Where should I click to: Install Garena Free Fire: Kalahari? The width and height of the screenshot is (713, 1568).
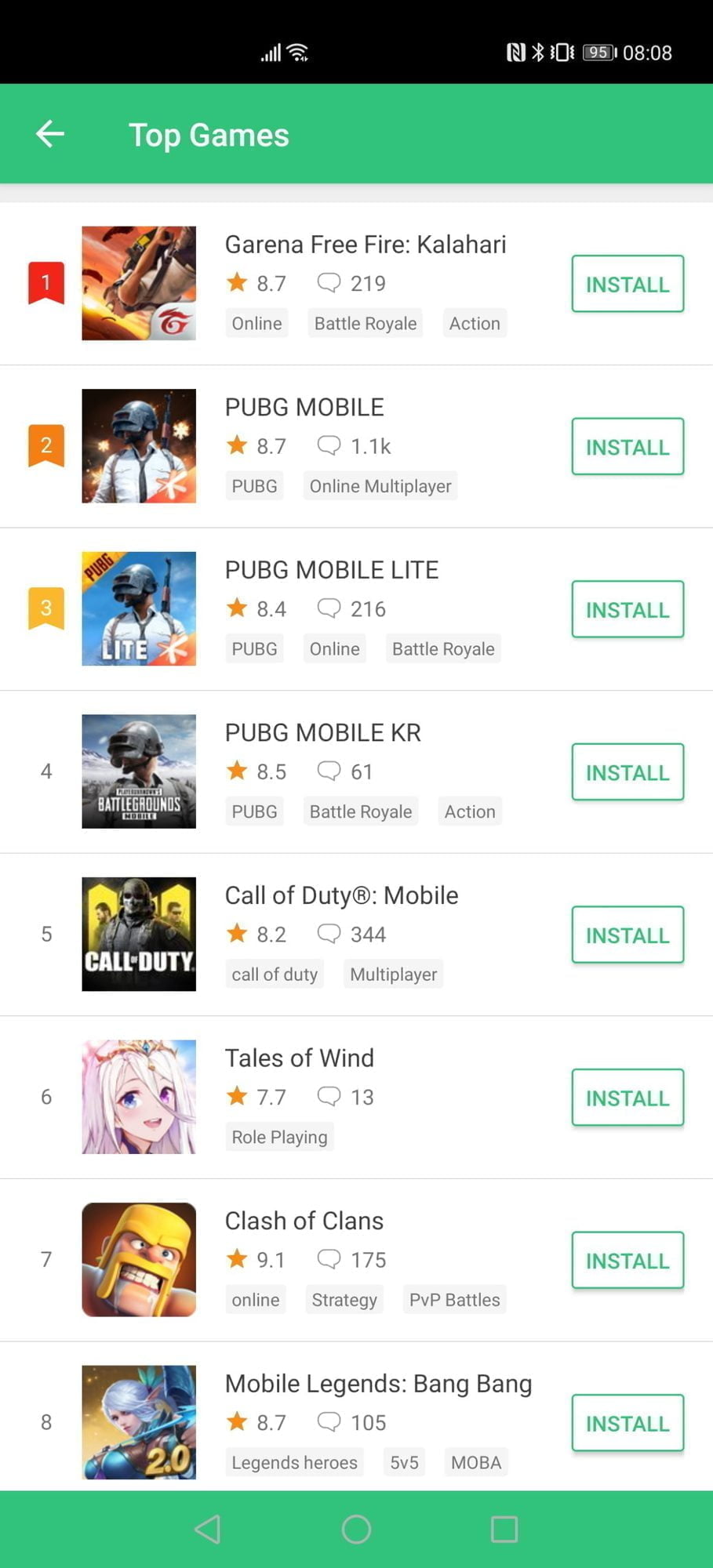(627, 284)
